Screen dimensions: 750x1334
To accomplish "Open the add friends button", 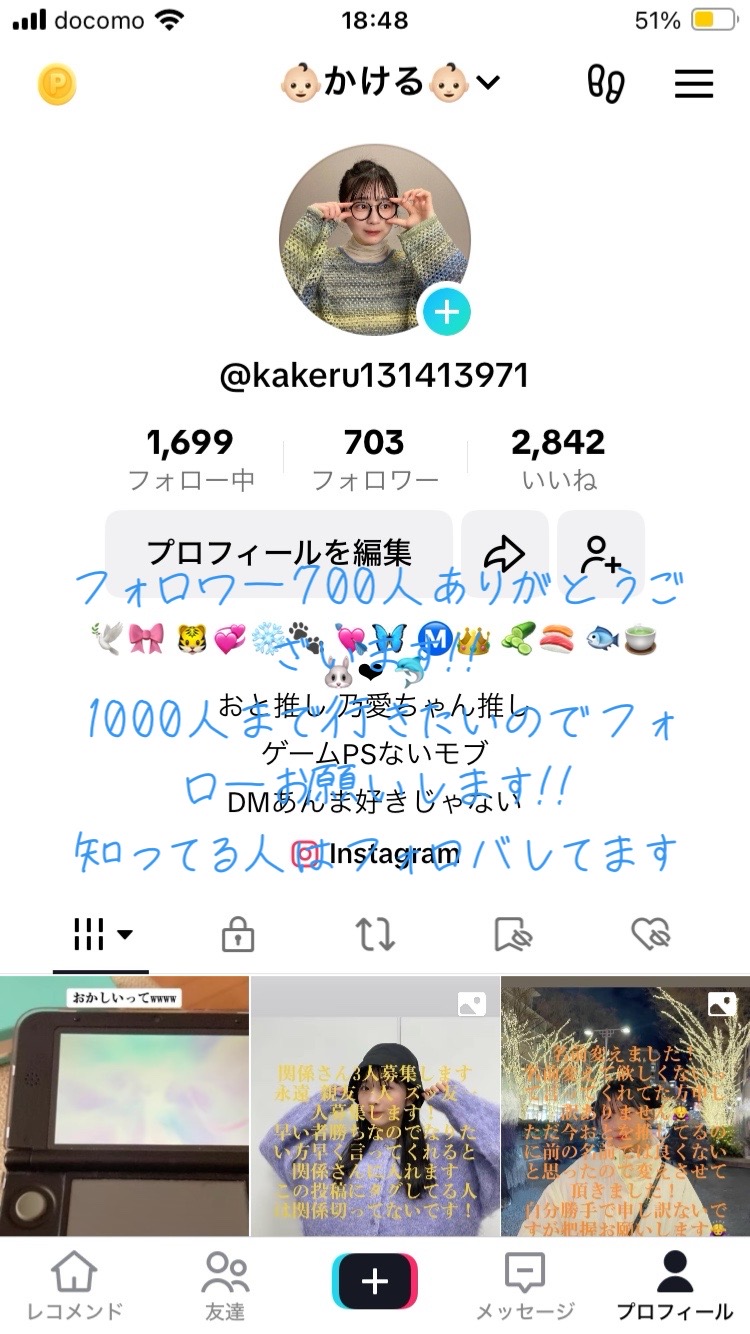I will coord(601,552).
